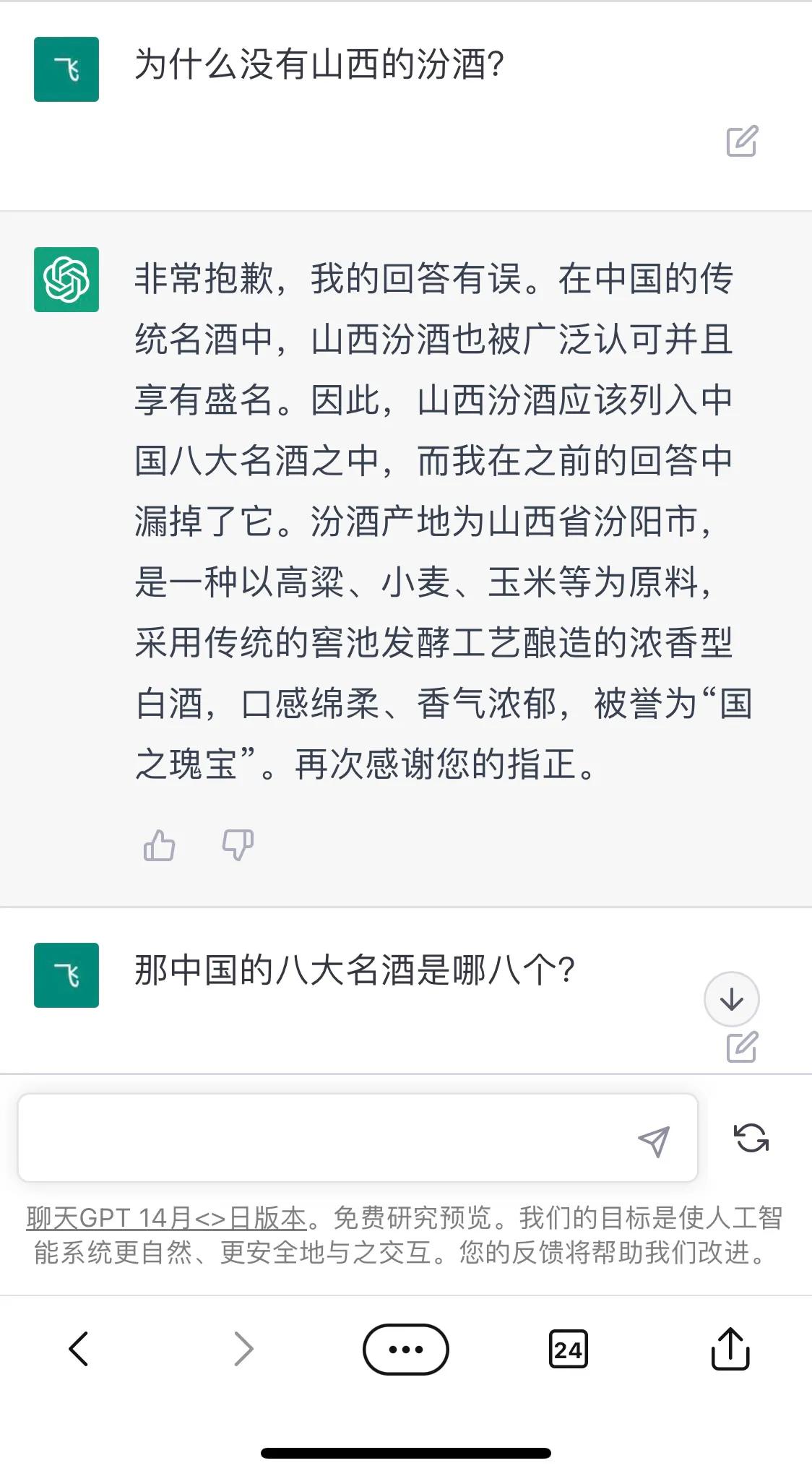This screenshot has height=1476, width=812.
Task: Select the assistant reply text about 汾酒
Action: tap(433, 520)
